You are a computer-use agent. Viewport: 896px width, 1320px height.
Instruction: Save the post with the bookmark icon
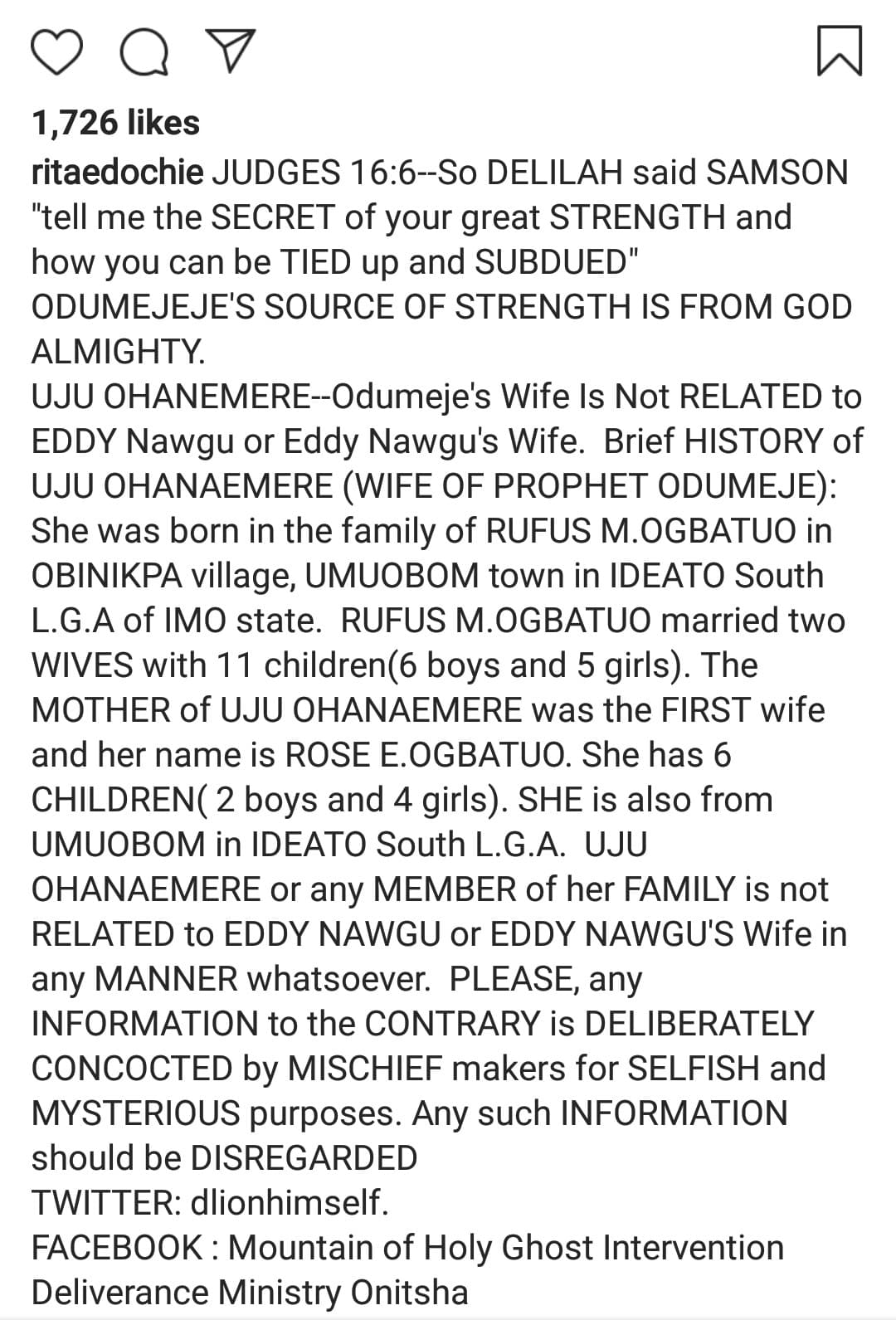pyautogui.click(x=840, y=52)
